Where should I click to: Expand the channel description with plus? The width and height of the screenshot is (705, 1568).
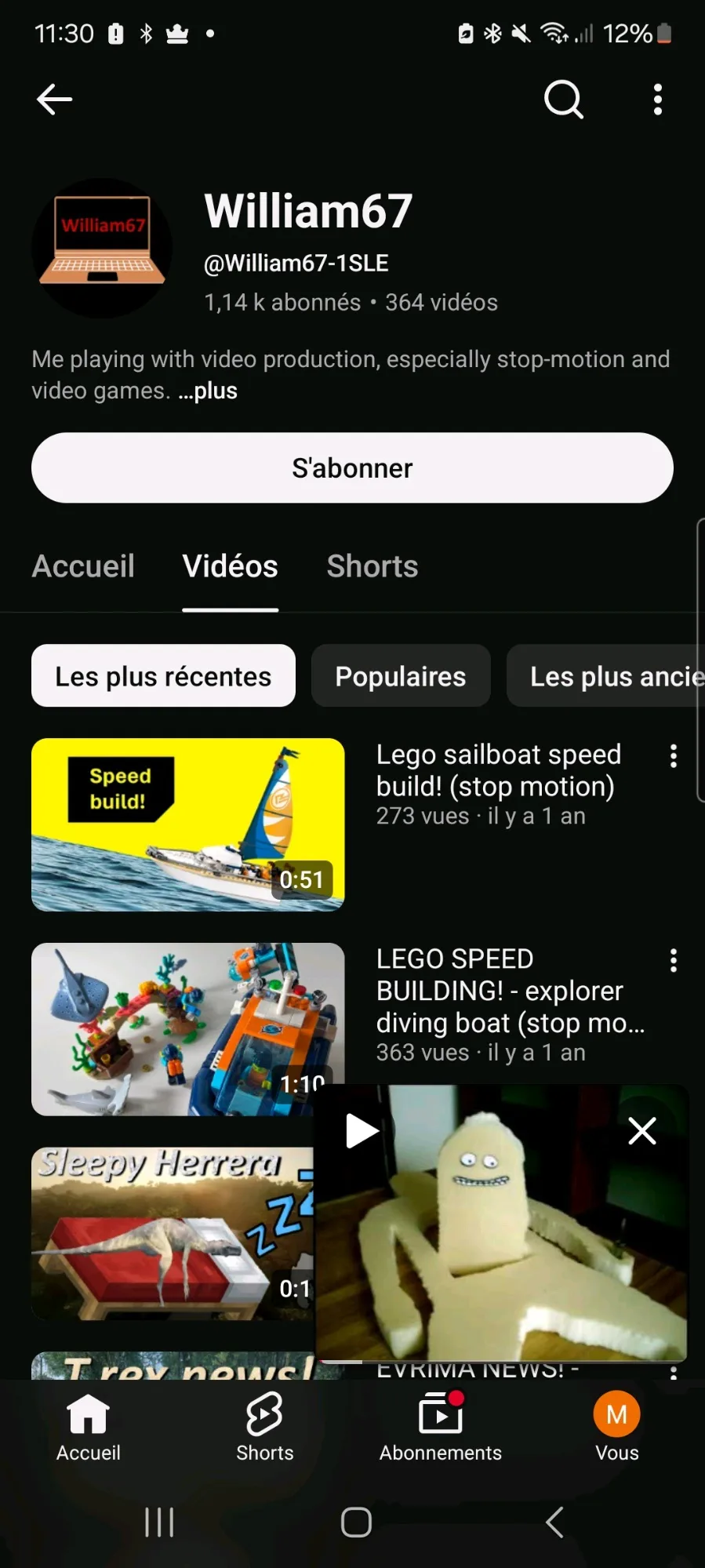pos(209,391)
